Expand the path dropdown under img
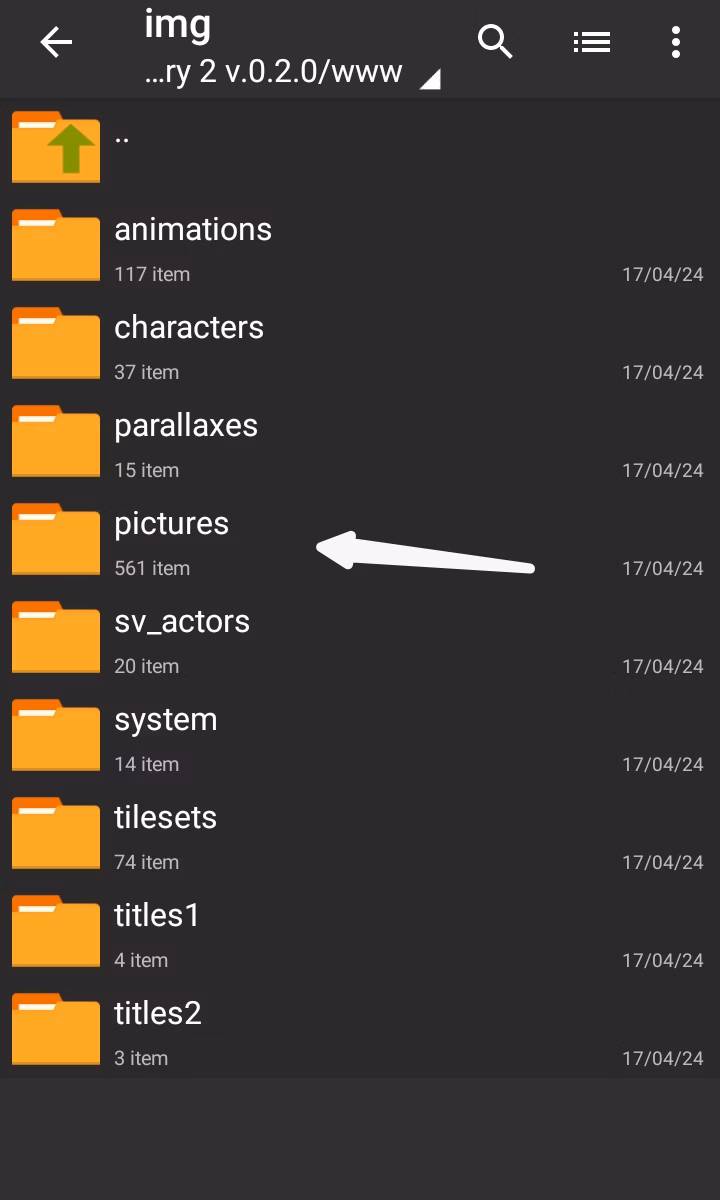Screen dimensions: 720x1200 [429, 80]
